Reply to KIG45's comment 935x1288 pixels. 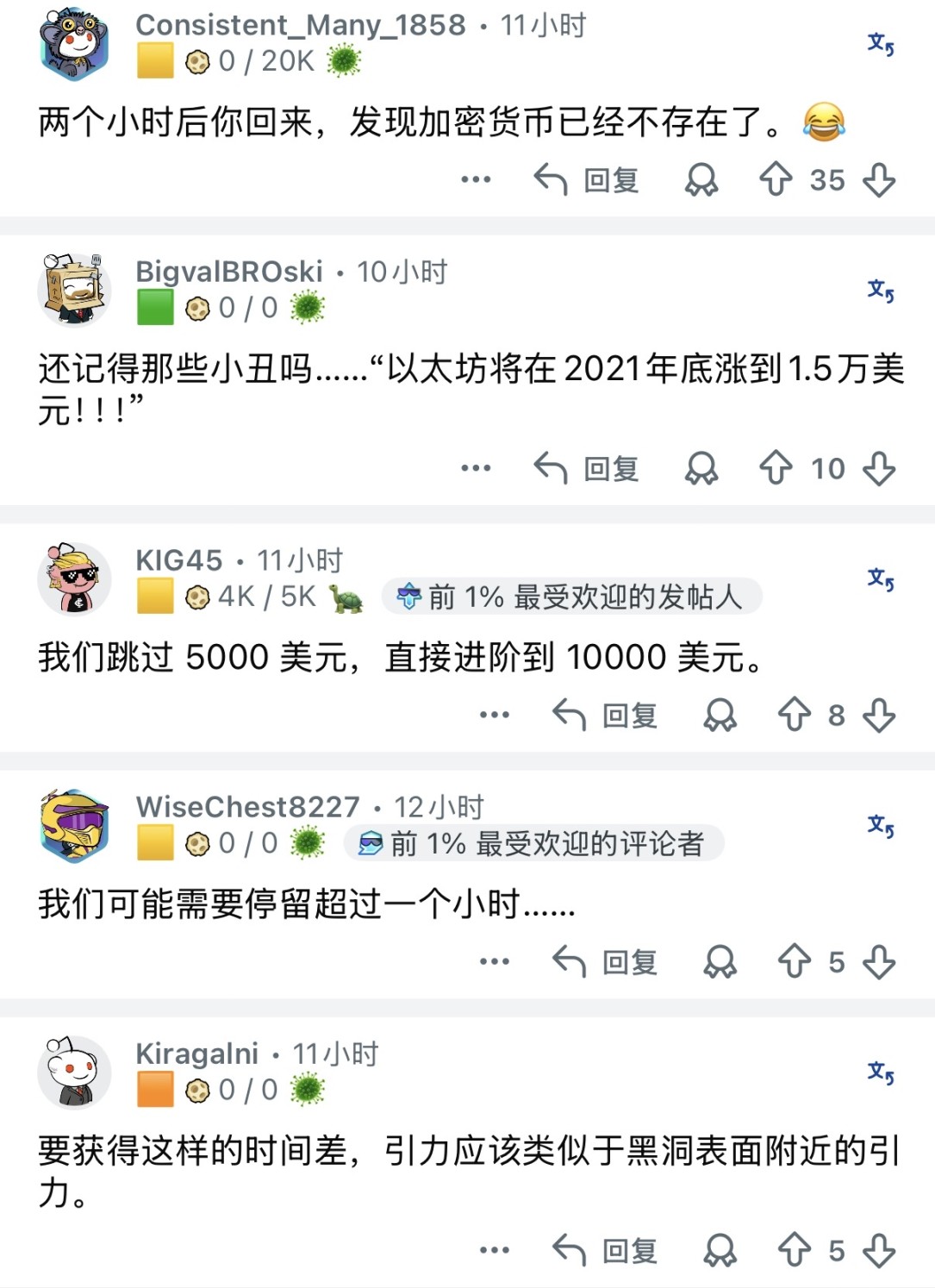606,715
